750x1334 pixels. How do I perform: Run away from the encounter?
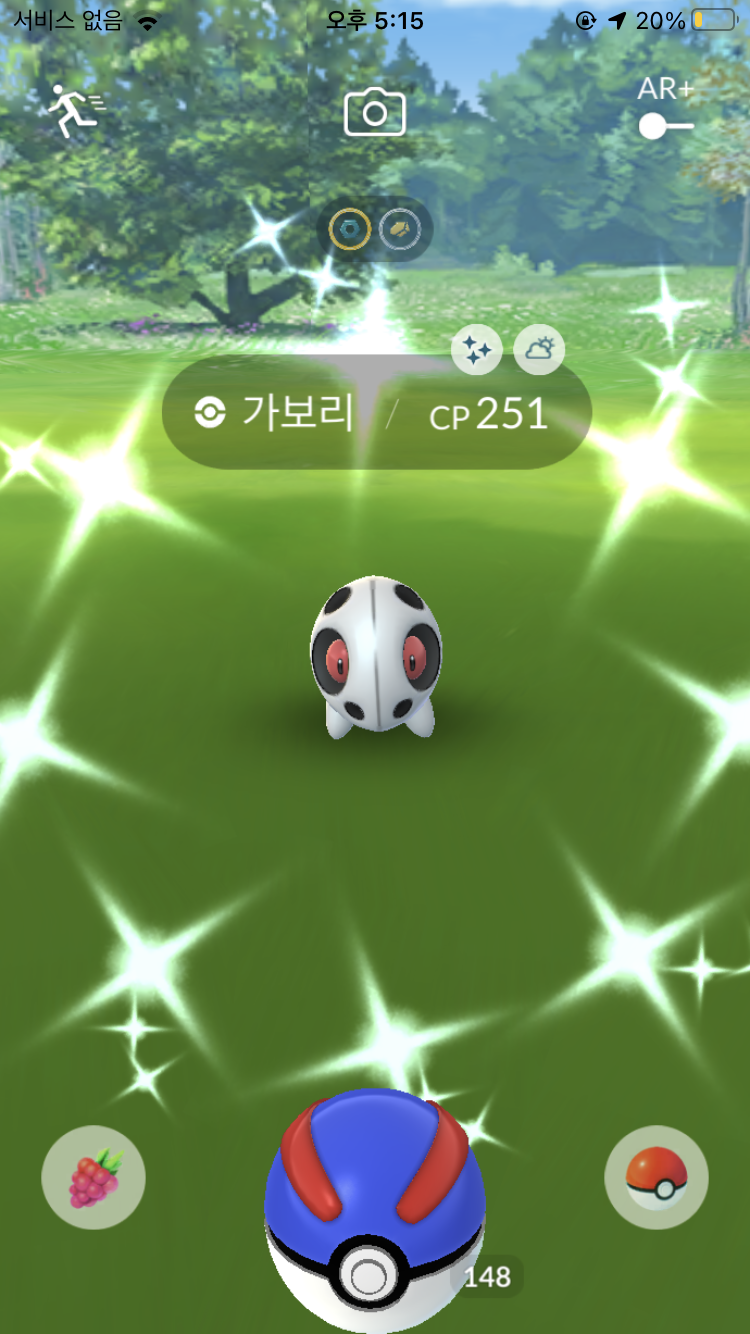point(72,111)
